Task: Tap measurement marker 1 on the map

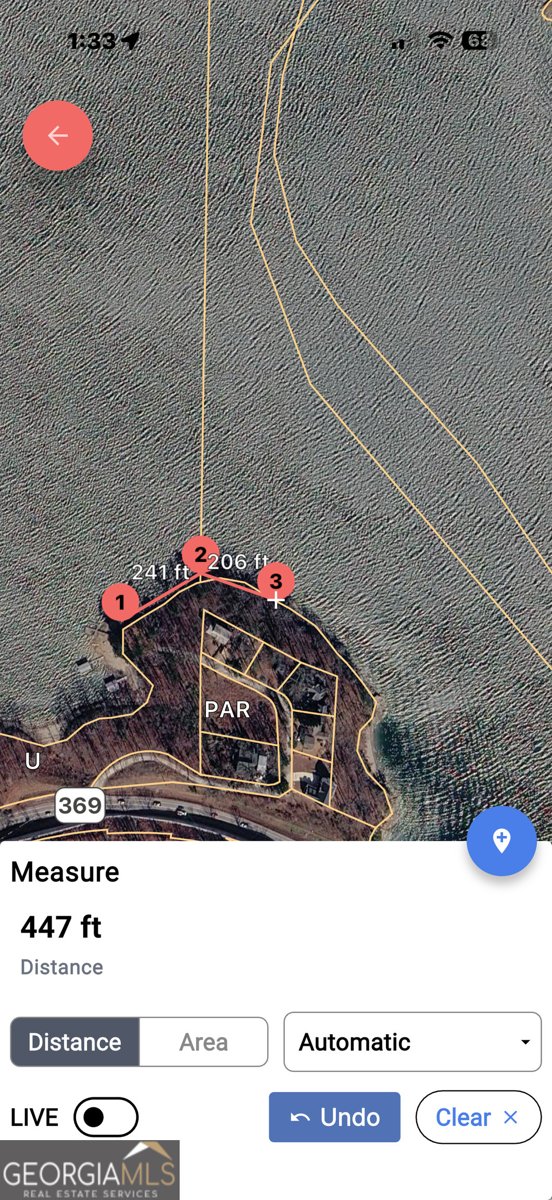Action: 121,602
